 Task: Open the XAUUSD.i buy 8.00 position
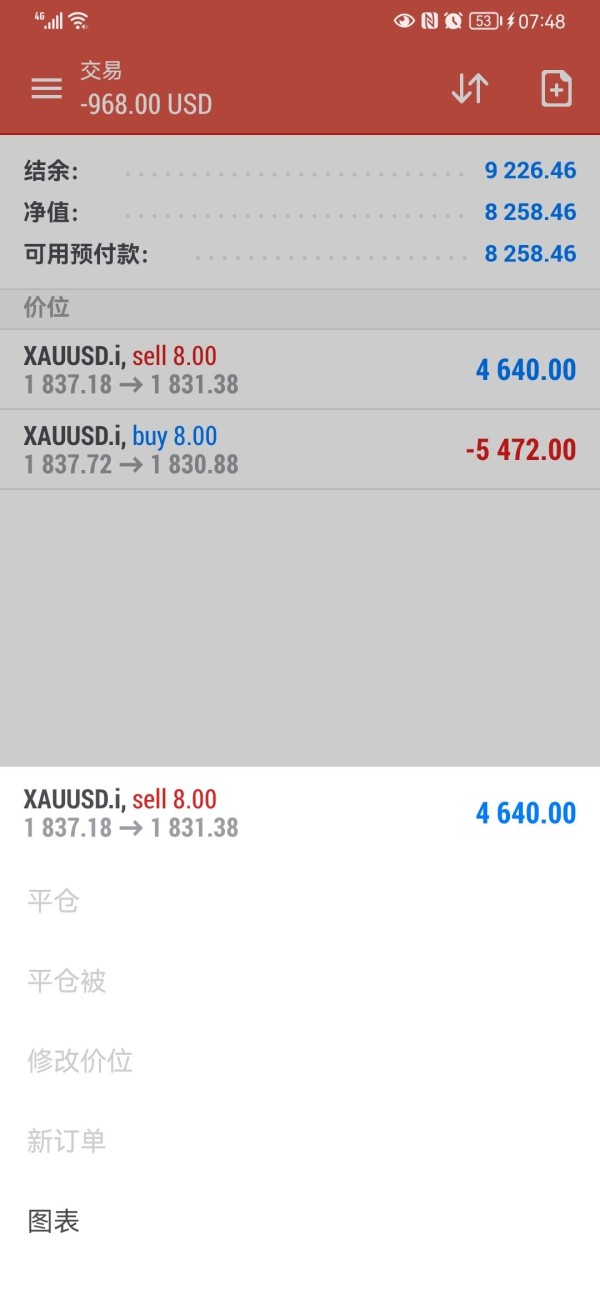coord(300,449)
